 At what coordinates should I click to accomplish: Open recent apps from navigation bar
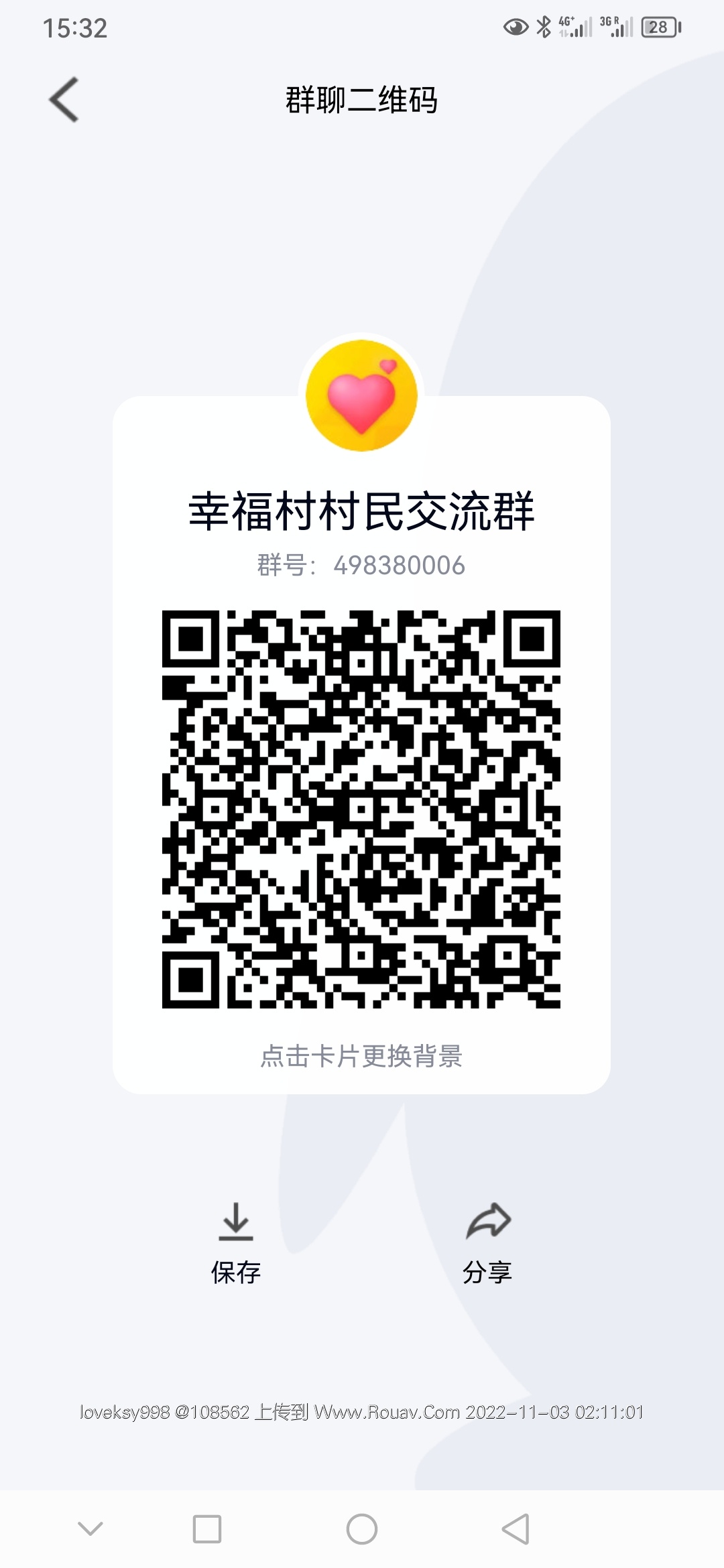[x=206, y=1529]
